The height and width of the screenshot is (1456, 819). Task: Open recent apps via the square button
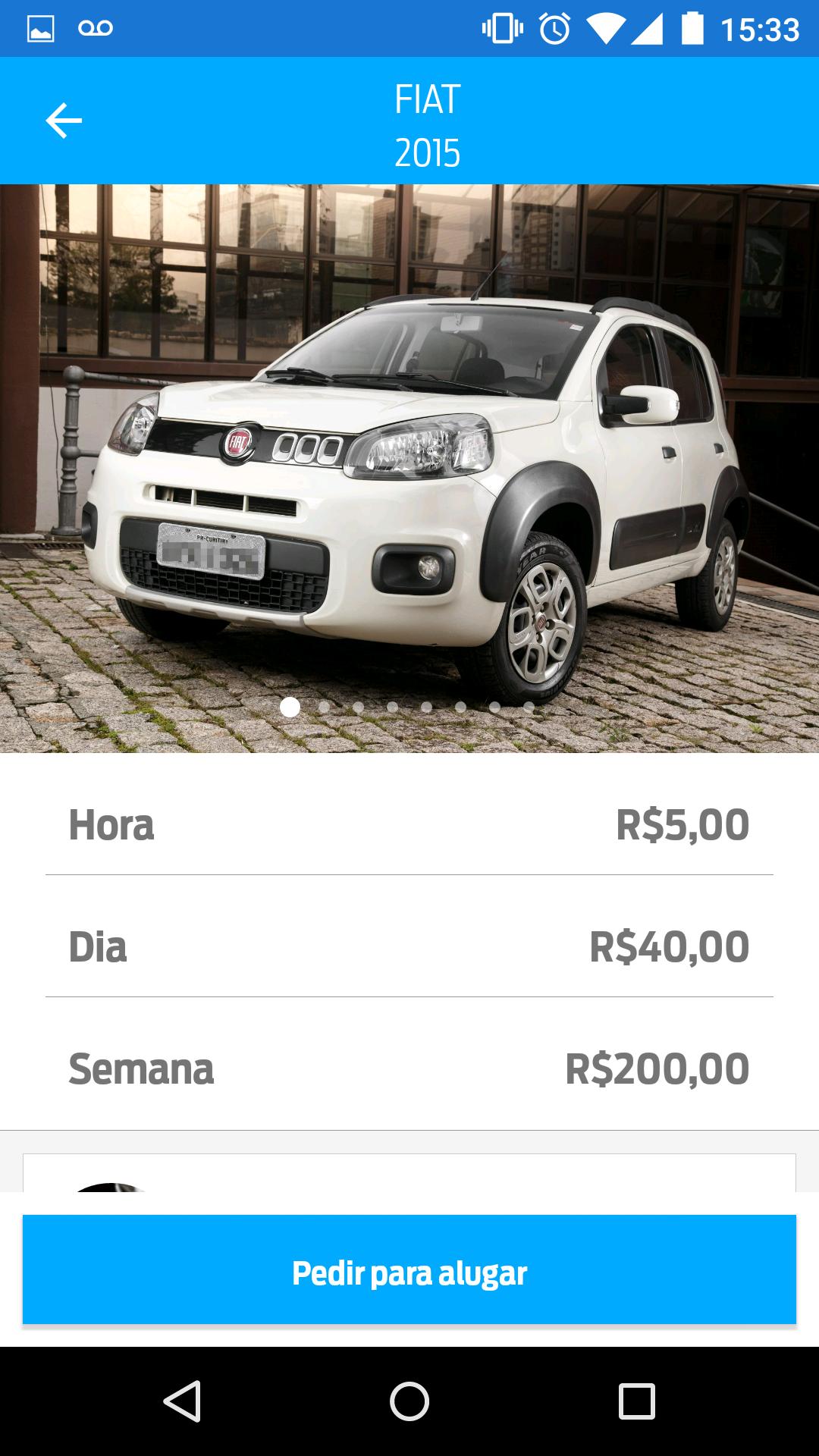(636, 1401)
